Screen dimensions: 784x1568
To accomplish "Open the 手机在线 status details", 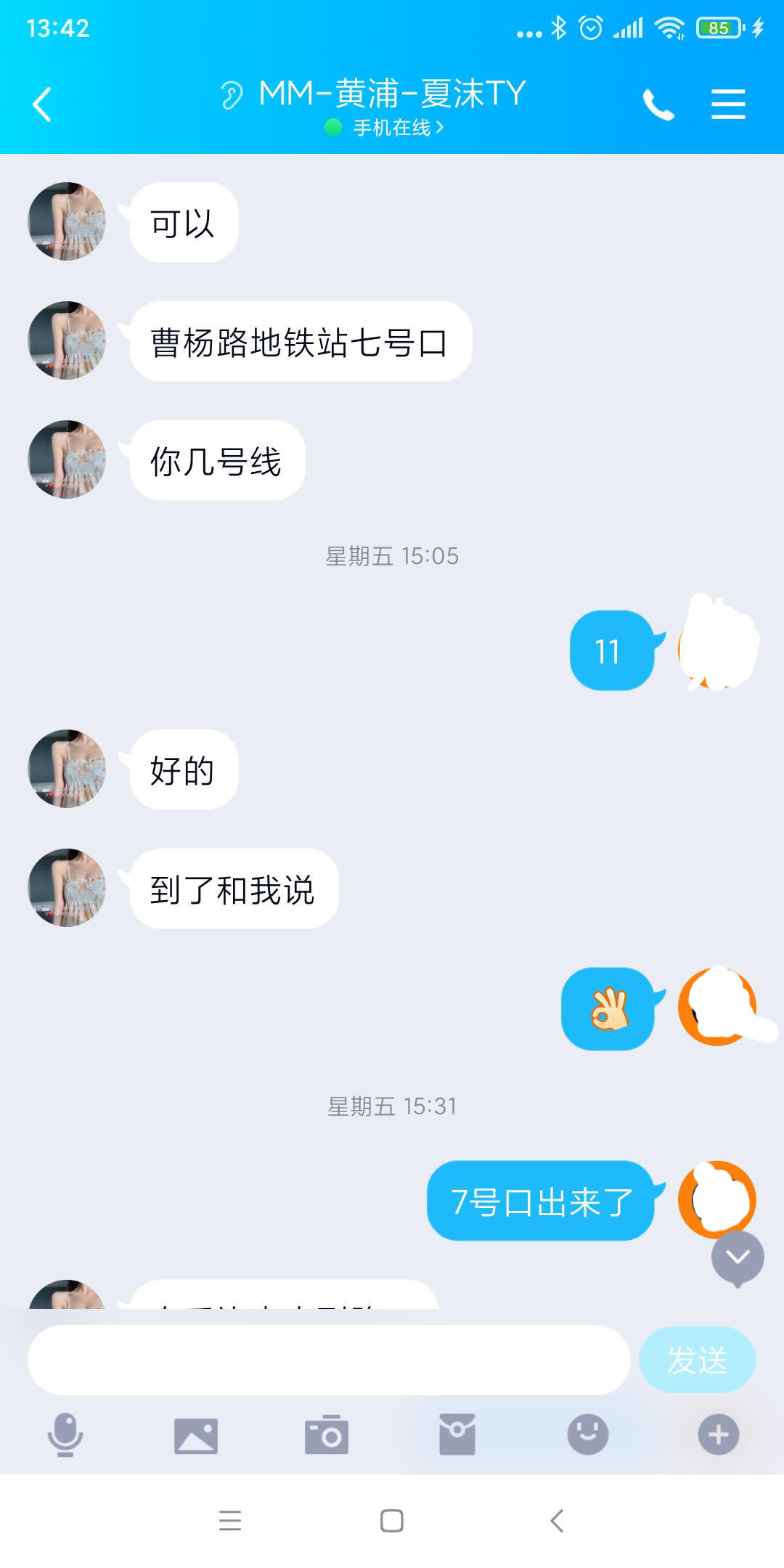I will coord(392,128).
